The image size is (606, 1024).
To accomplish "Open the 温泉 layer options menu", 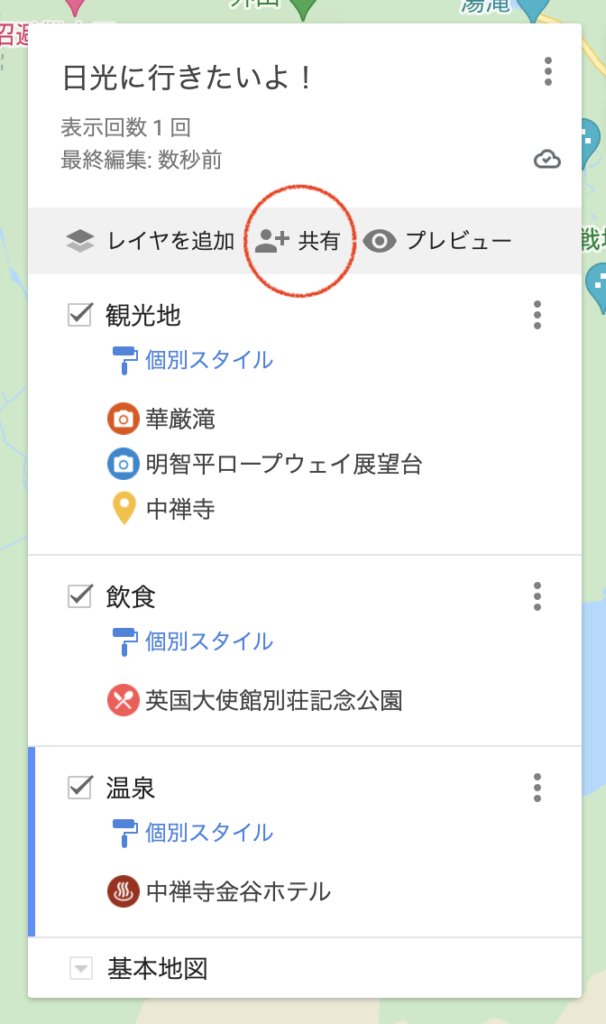I will coord(537,788).
